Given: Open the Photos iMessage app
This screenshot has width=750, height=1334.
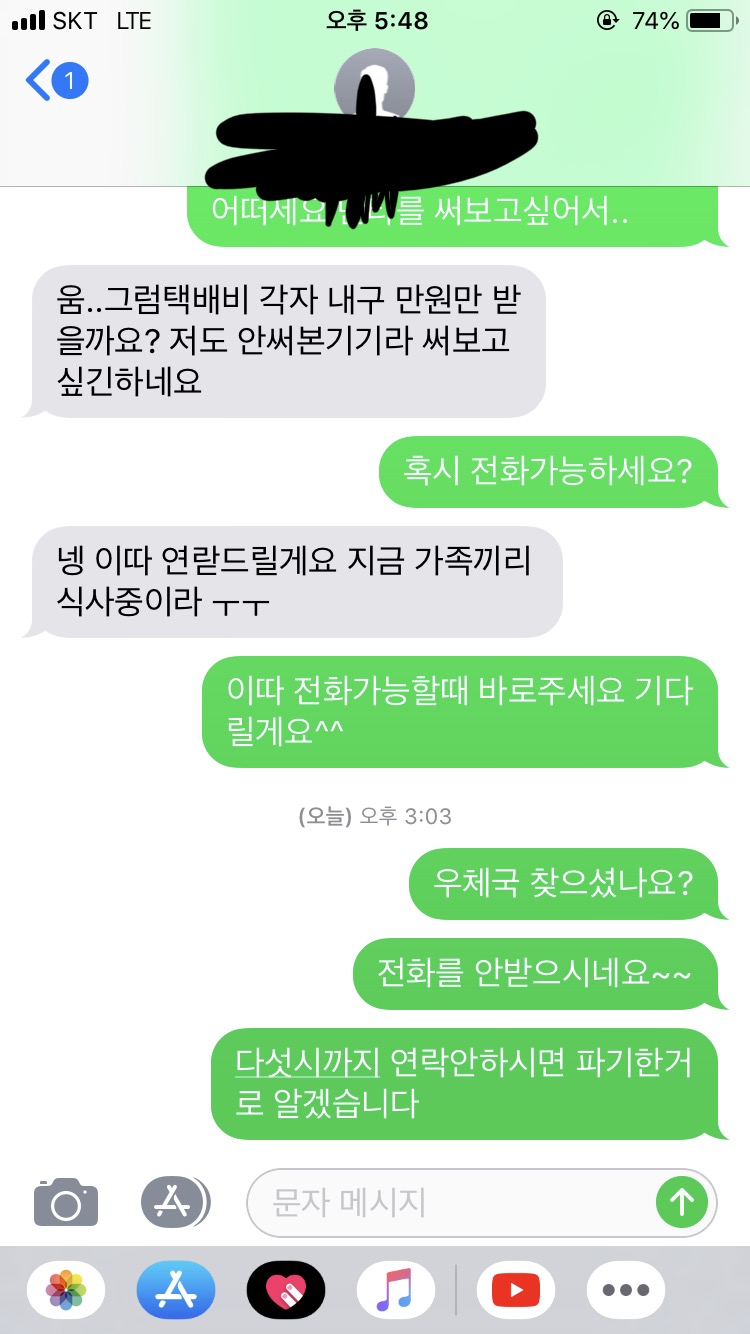Looking at the screenshot, I should [66, 1290].
